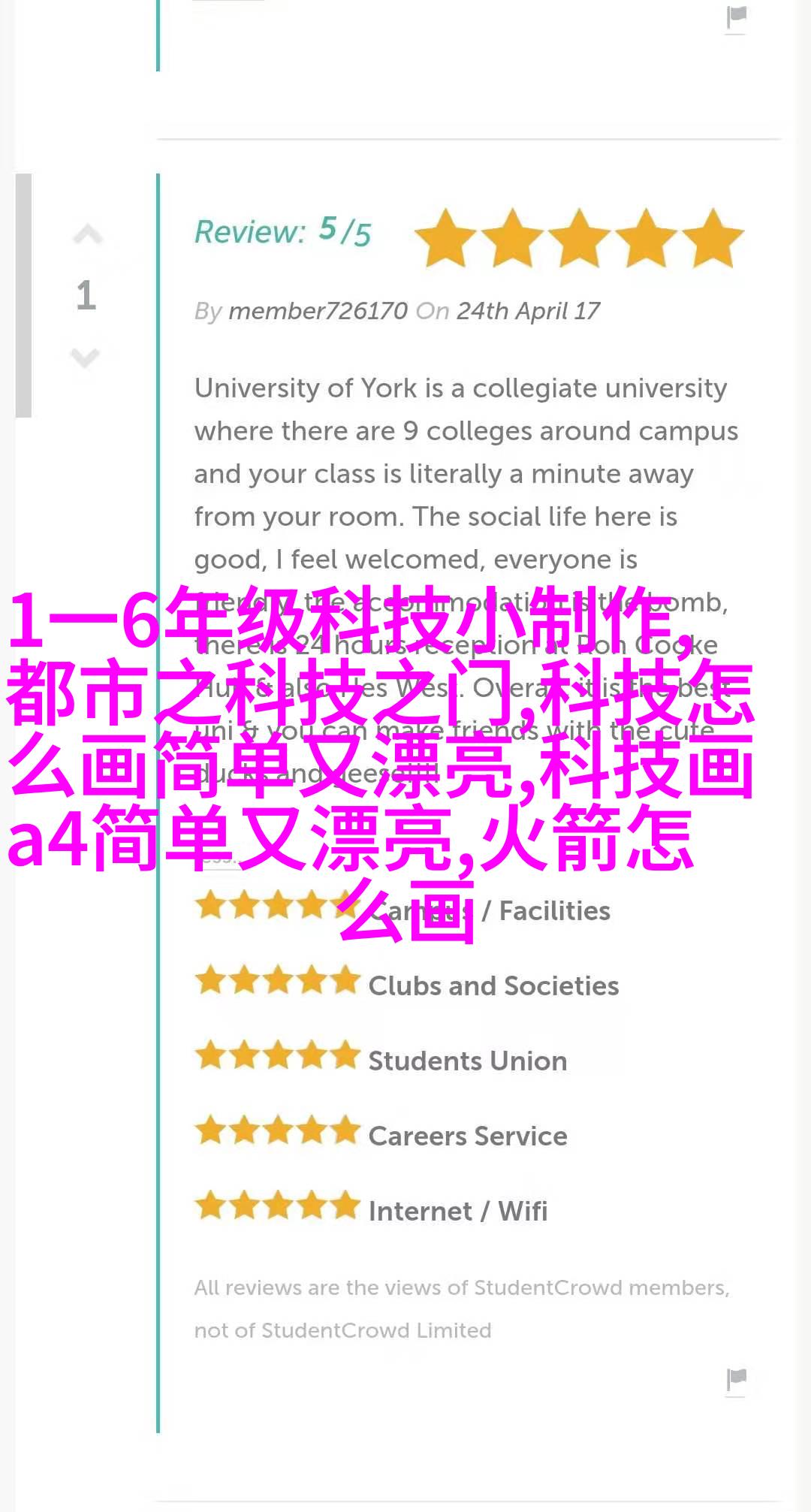Viewport: 811px width, 1512px height.
Task: Flag the previous review at top
Action: pos(736,17)
